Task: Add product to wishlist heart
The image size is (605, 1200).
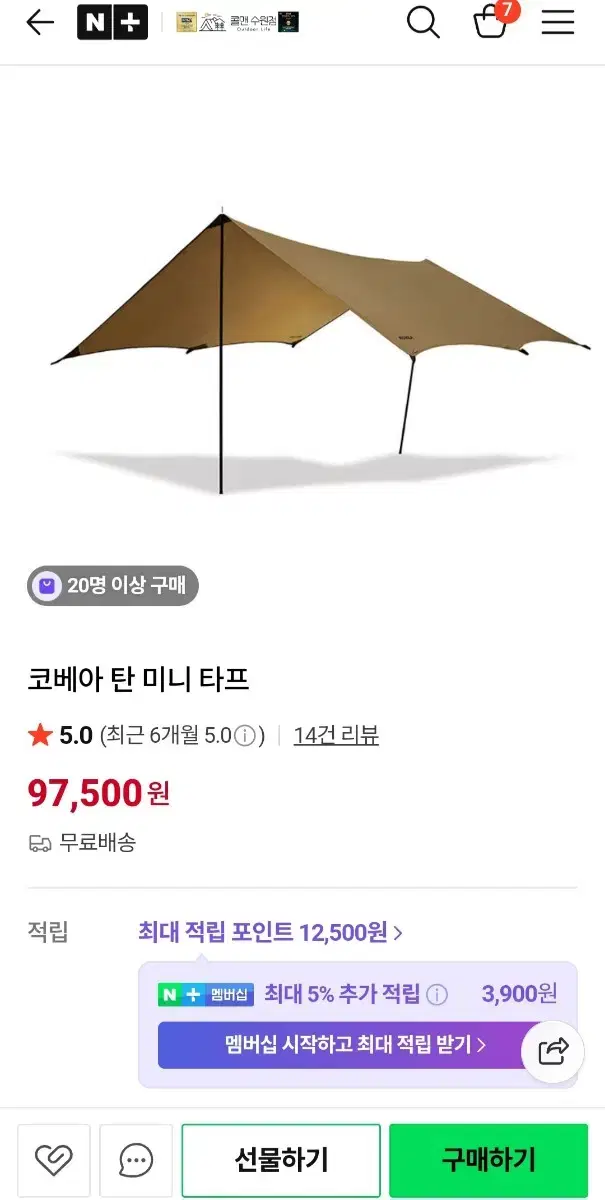Action: point(54,1160)
